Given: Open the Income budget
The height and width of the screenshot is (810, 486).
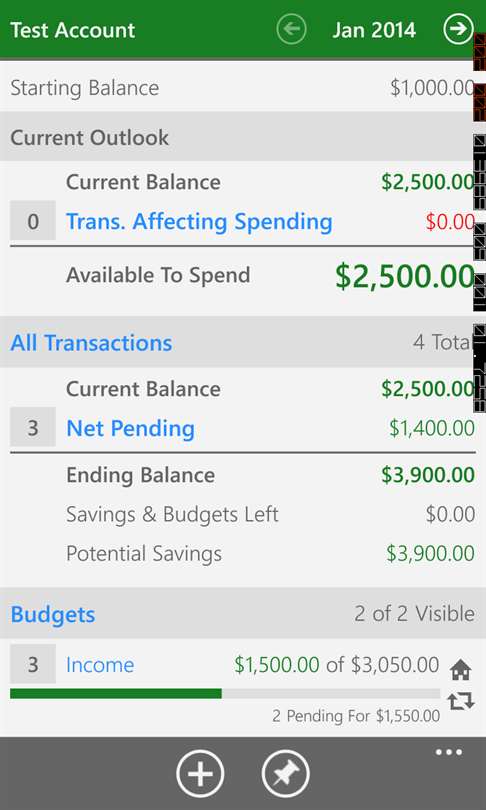Looking at the screenshot, I should (x=100, y=665).
